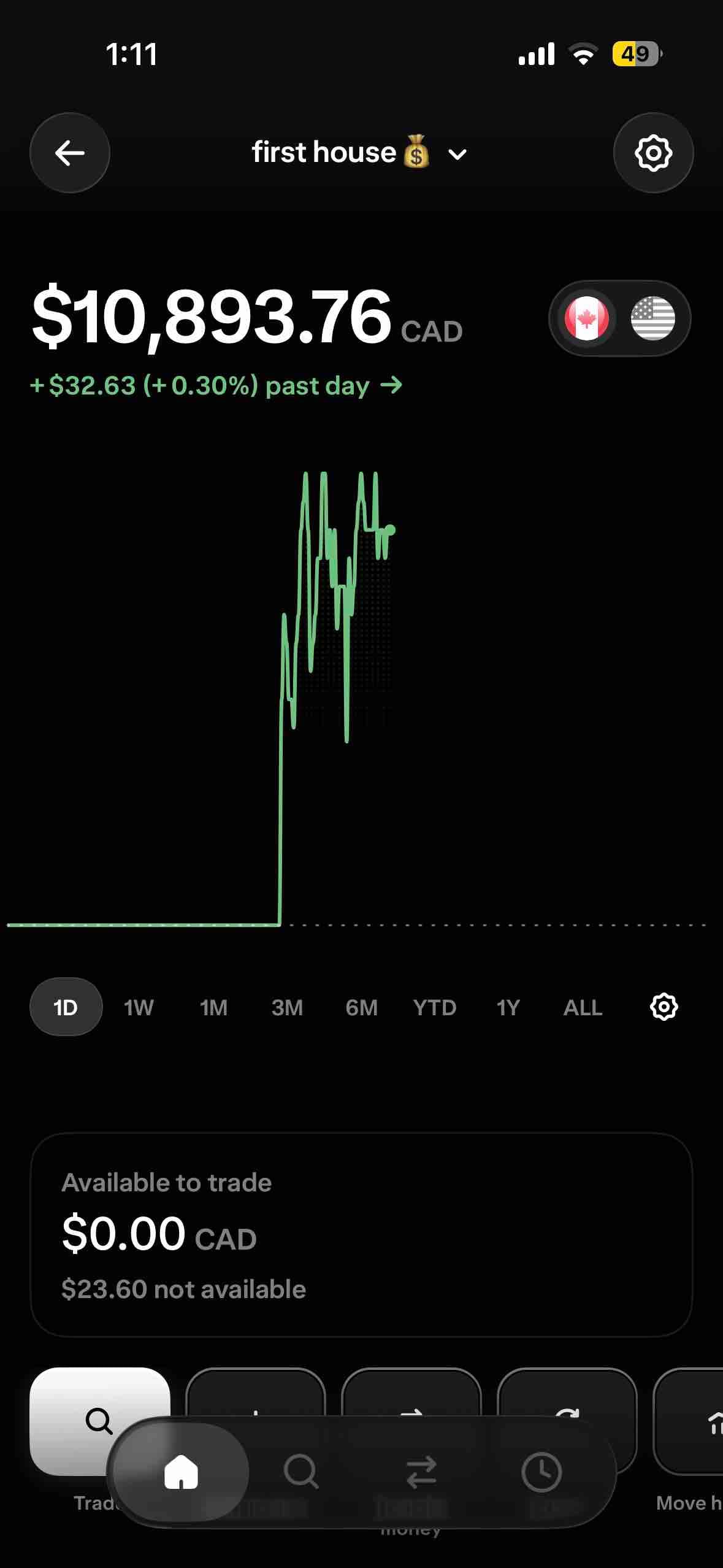Show the ALL time chart range

pos(583,1007)
